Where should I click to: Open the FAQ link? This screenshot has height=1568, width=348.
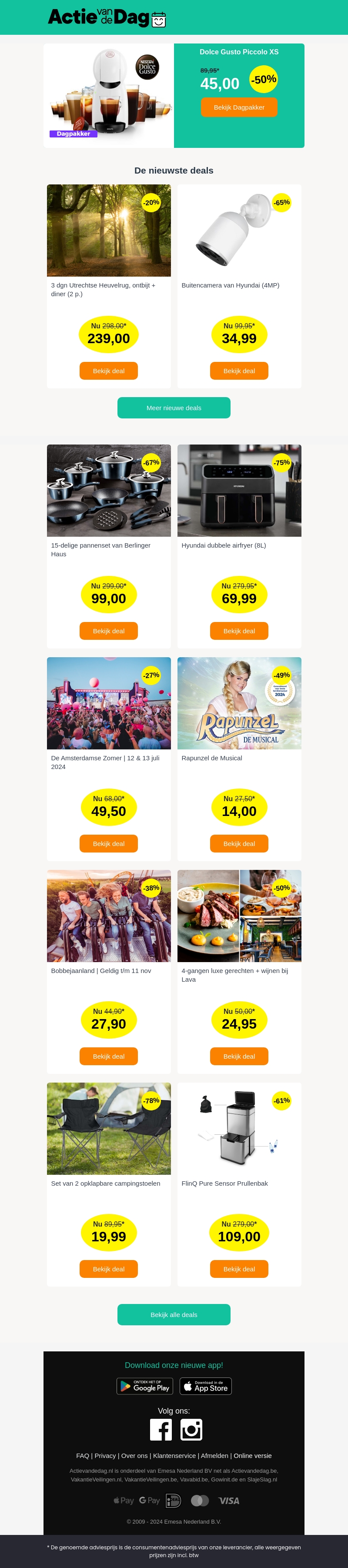coord(83,1456)
